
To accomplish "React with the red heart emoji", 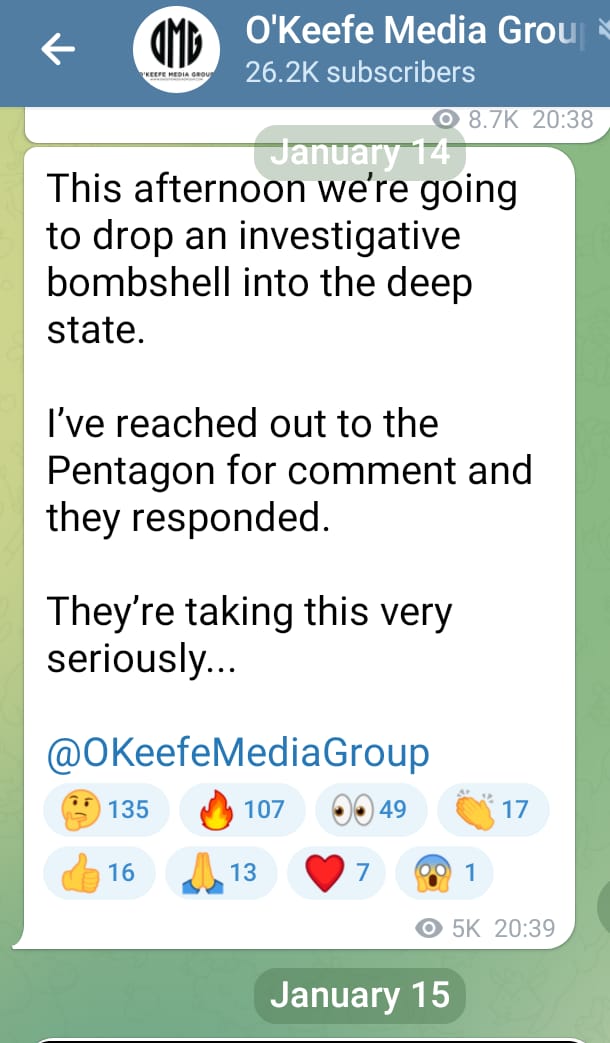I will 336,872.
